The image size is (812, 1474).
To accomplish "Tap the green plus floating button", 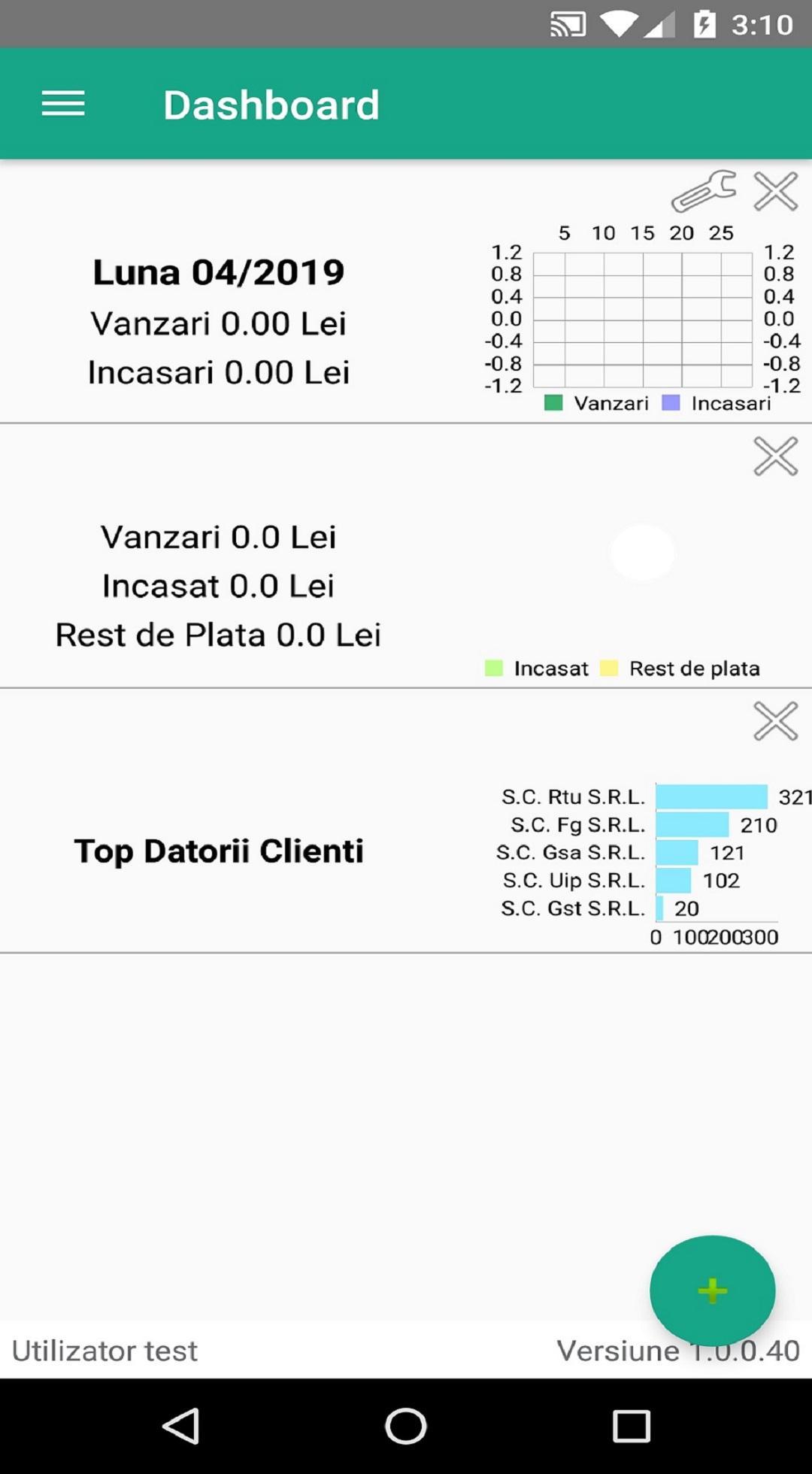I will 712,1291.
